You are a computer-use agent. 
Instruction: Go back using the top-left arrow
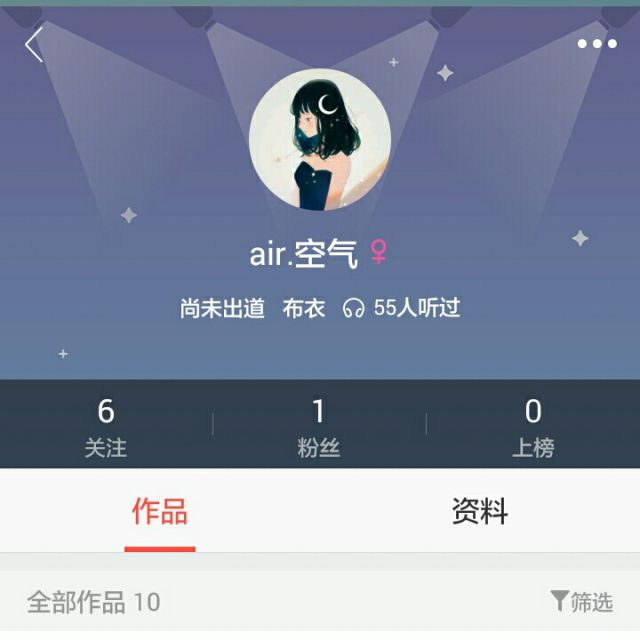[x=35, y=44]
